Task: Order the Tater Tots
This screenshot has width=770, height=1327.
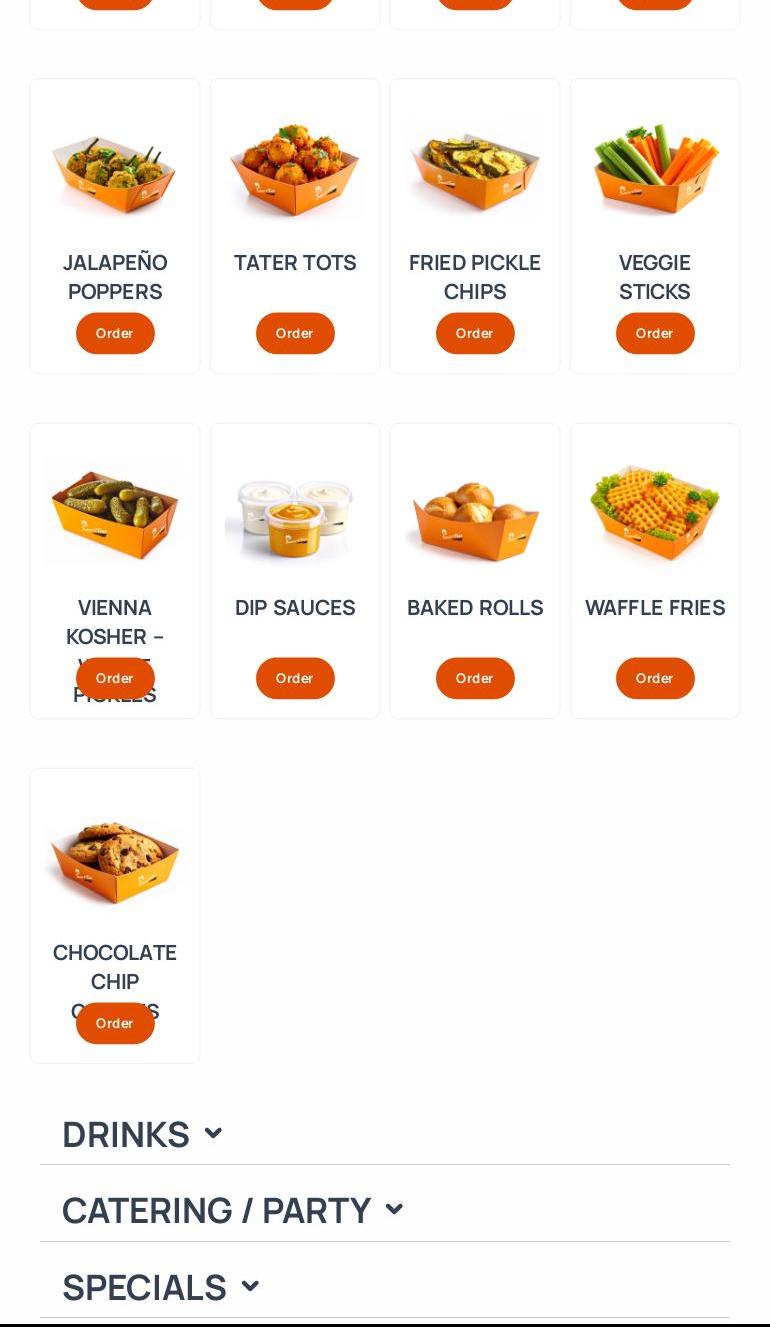Action: click(x=295, y=333)
